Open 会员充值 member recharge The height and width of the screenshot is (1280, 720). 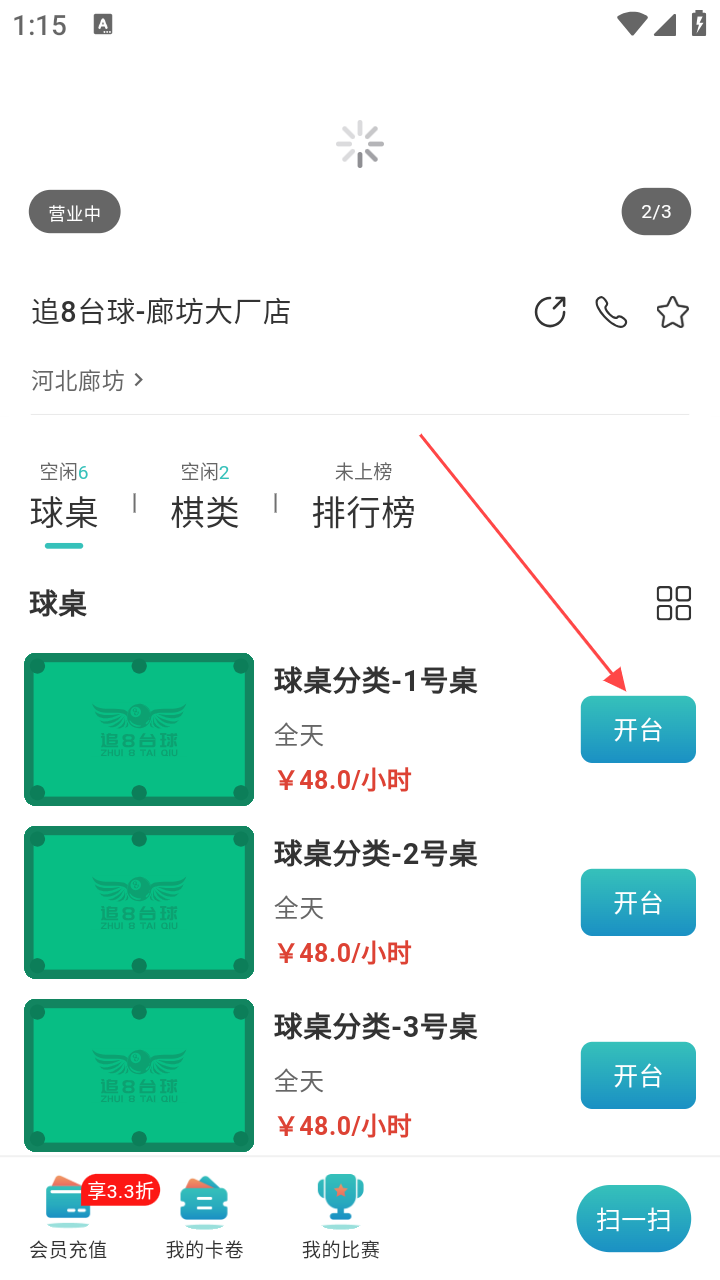(68, 1217)
